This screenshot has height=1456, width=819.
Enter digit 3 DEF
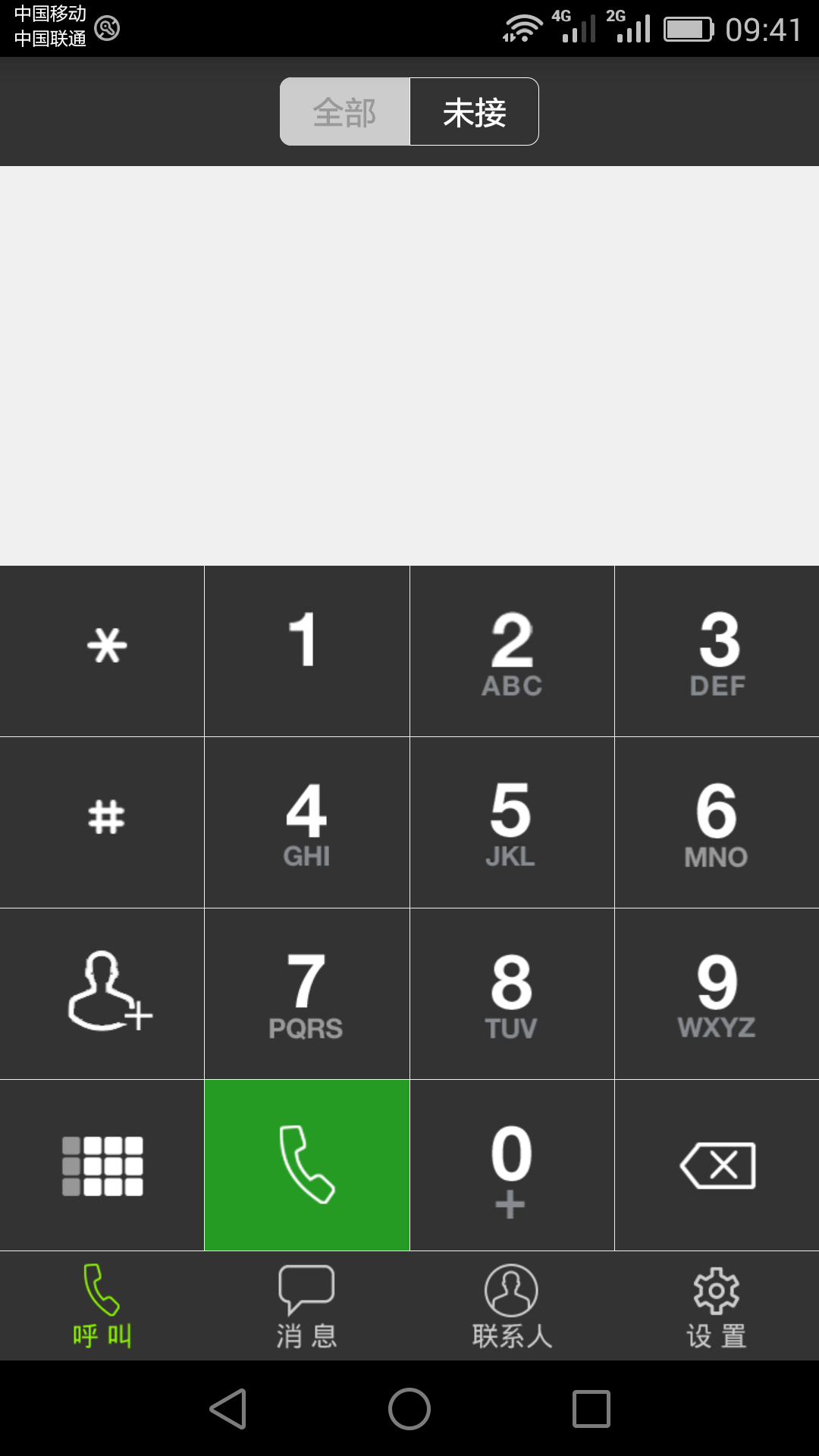click(717, 651)
